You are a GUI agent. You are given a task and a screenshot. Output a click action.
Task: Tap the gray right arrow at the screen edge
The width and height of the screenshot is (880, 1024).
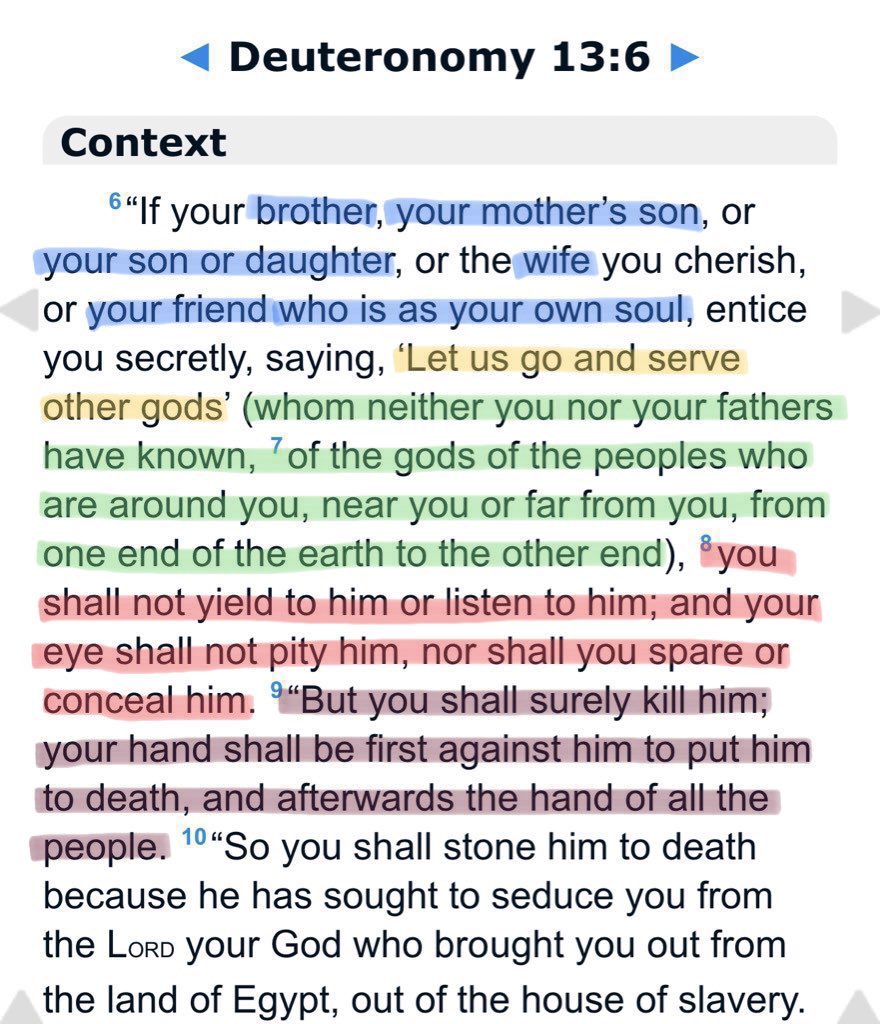click(860, 312)
